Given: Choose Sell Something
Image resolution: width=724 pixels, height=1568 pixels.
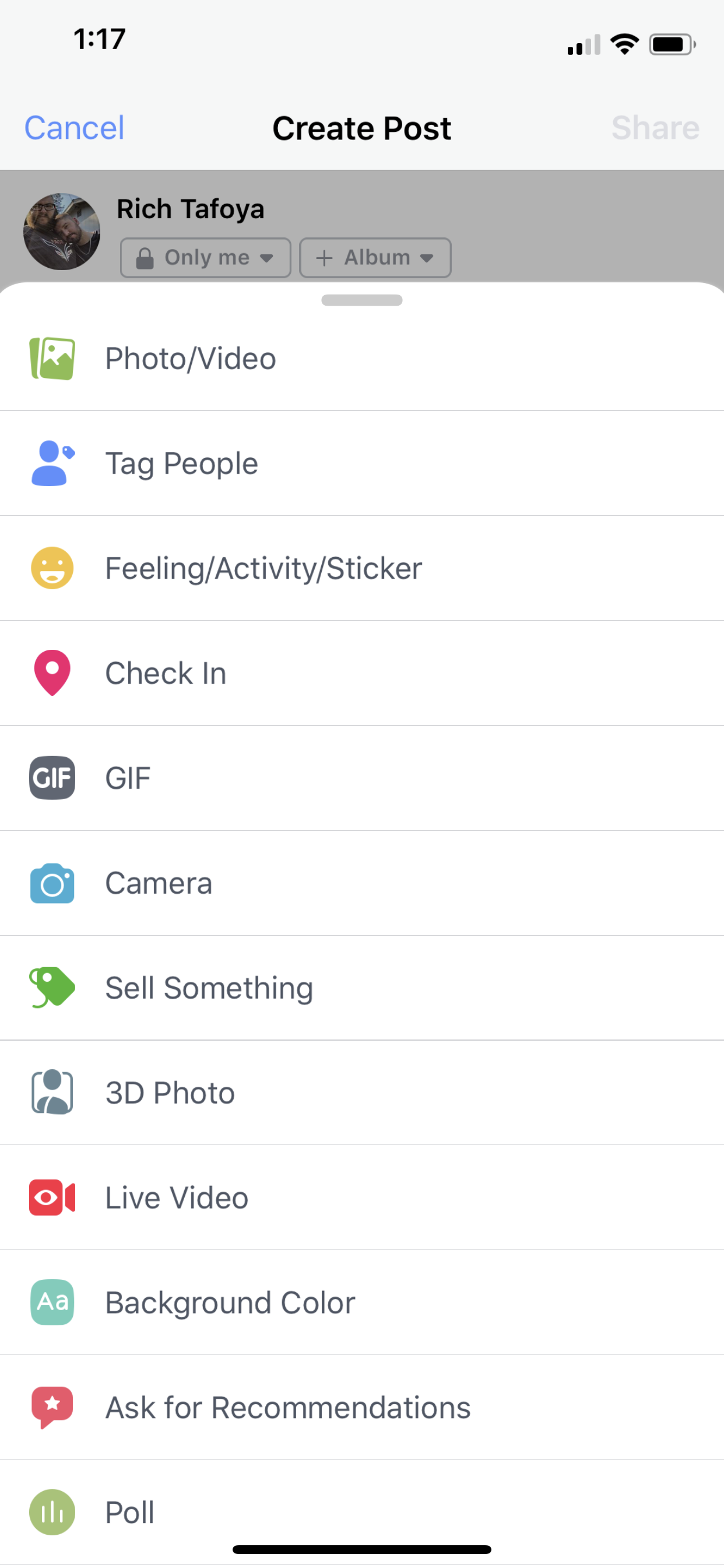Looking at the screenshot, I should (362, 988).
